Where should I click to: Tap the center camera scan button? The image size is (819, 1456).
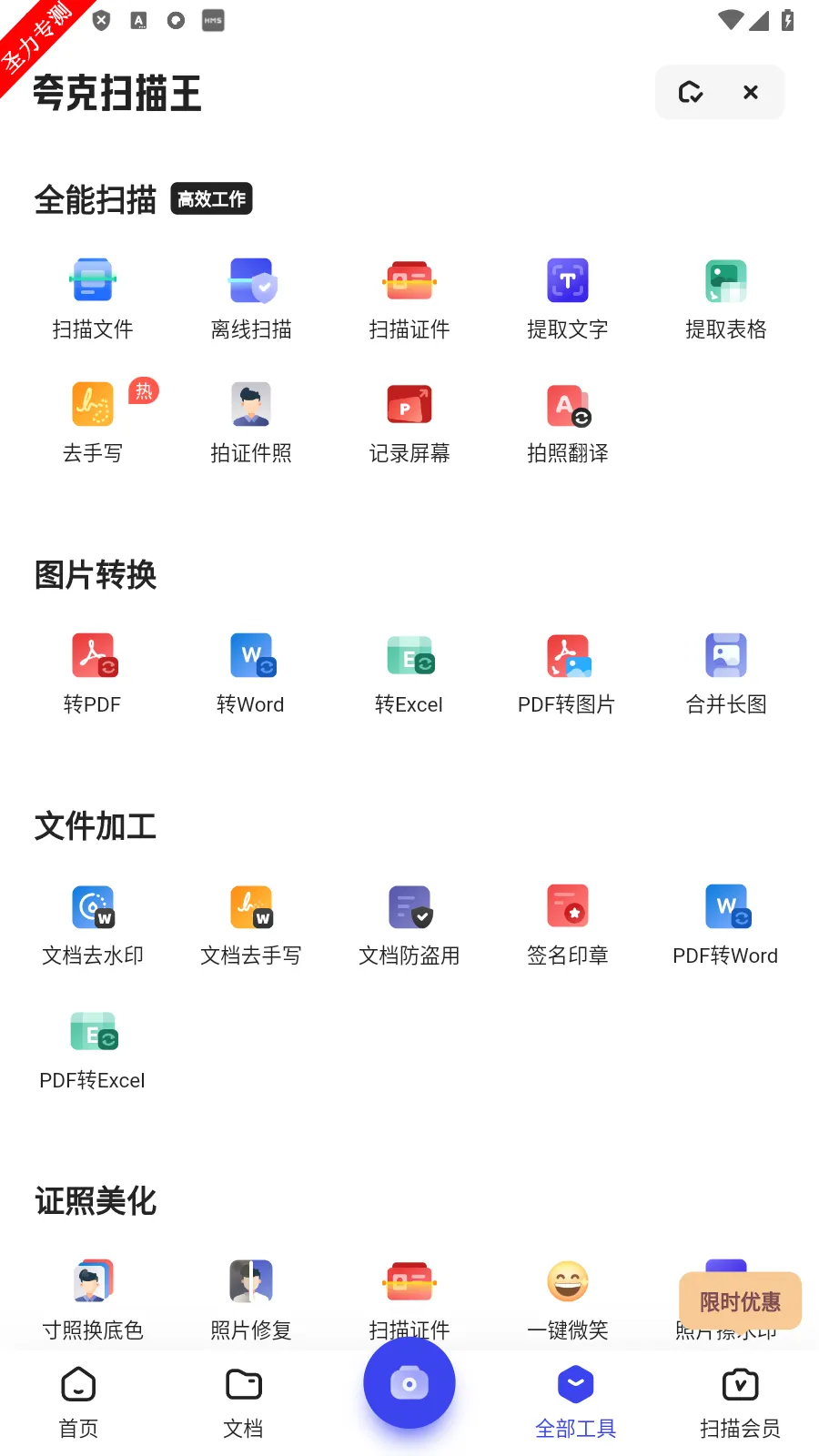(409, 1383)
